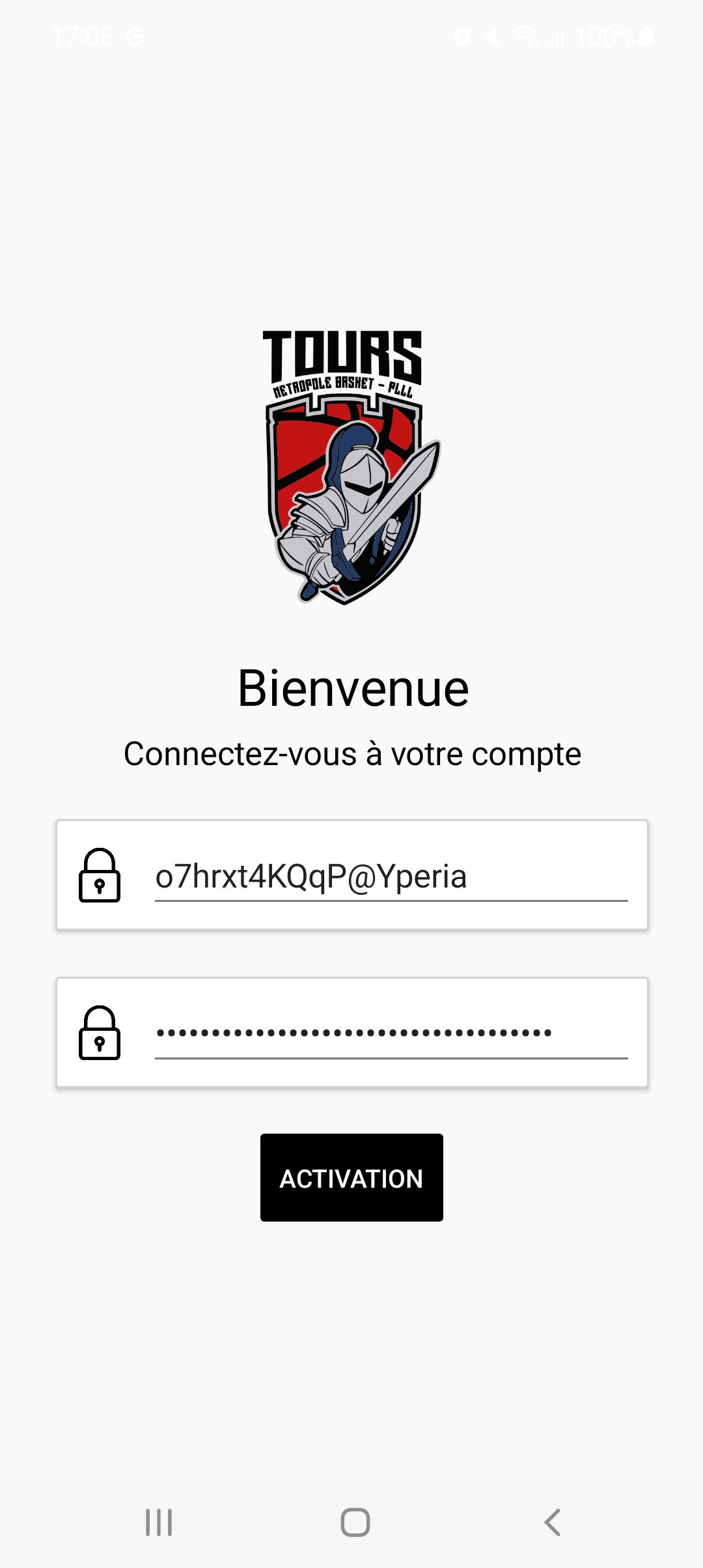Screen dimensions: 703x1568
Task: Click the underline below the password dots
Action: point(391,1056)
